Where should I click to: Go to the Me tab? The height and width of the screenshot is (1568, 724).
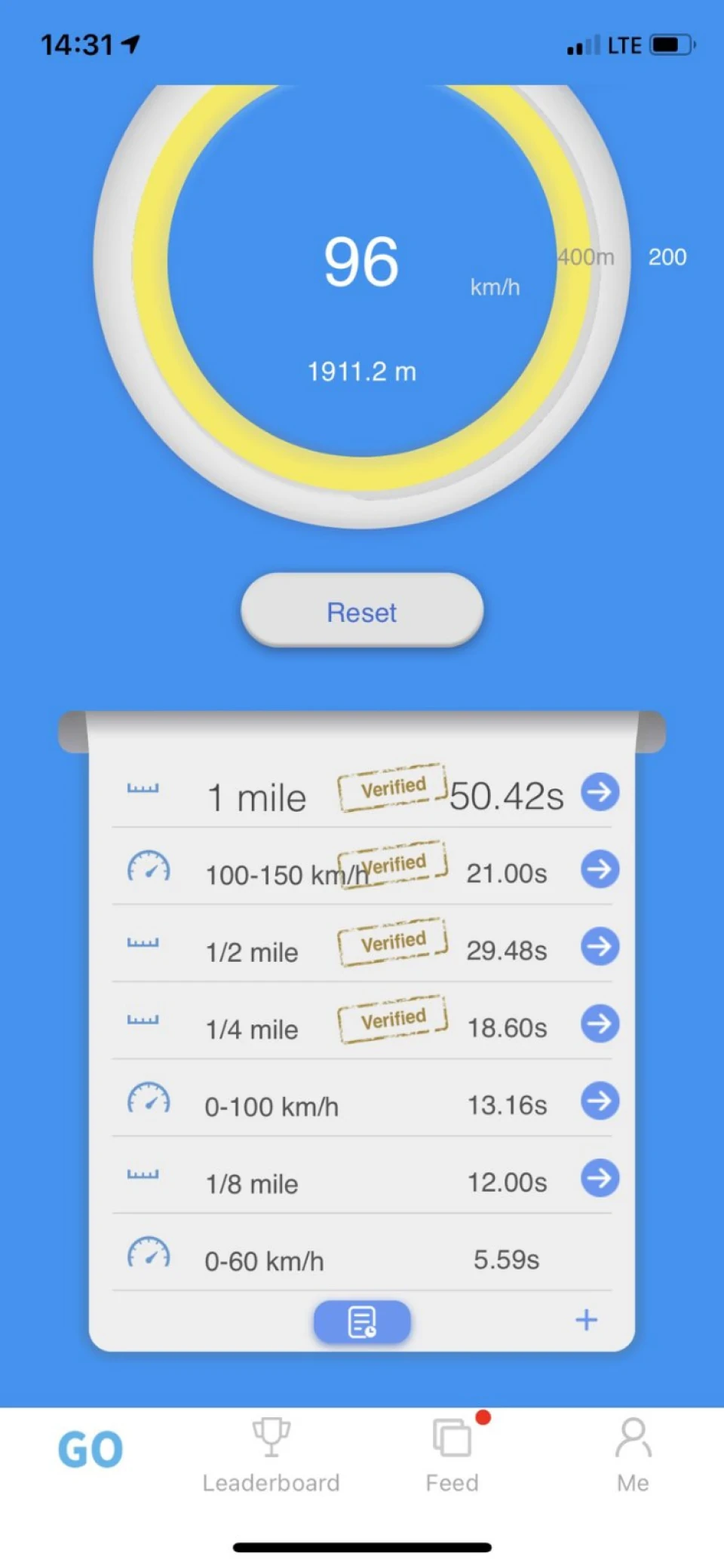pyautogui.click(x=633, y=1456)
